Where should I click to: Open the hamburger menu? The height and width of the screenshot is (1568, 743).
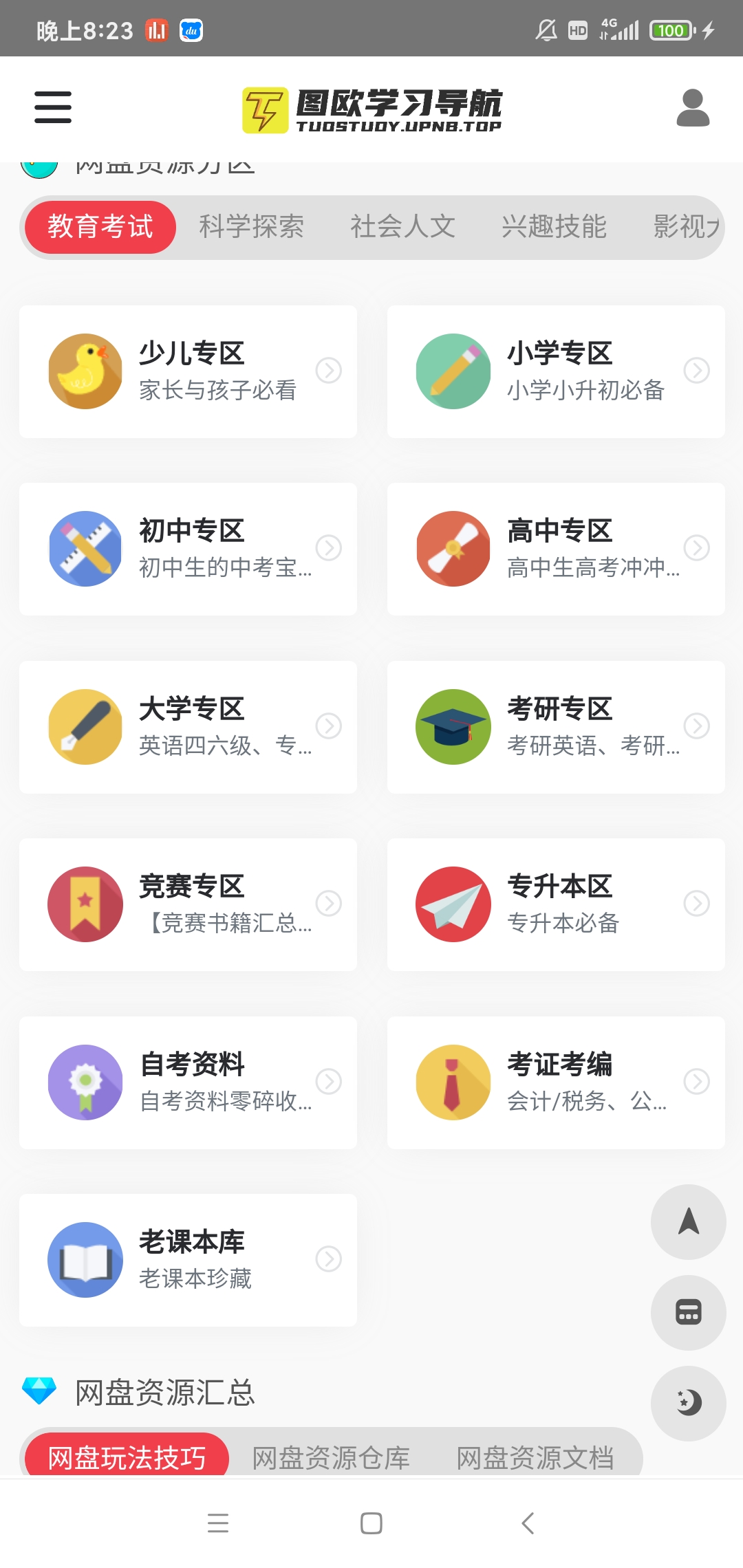53,107
